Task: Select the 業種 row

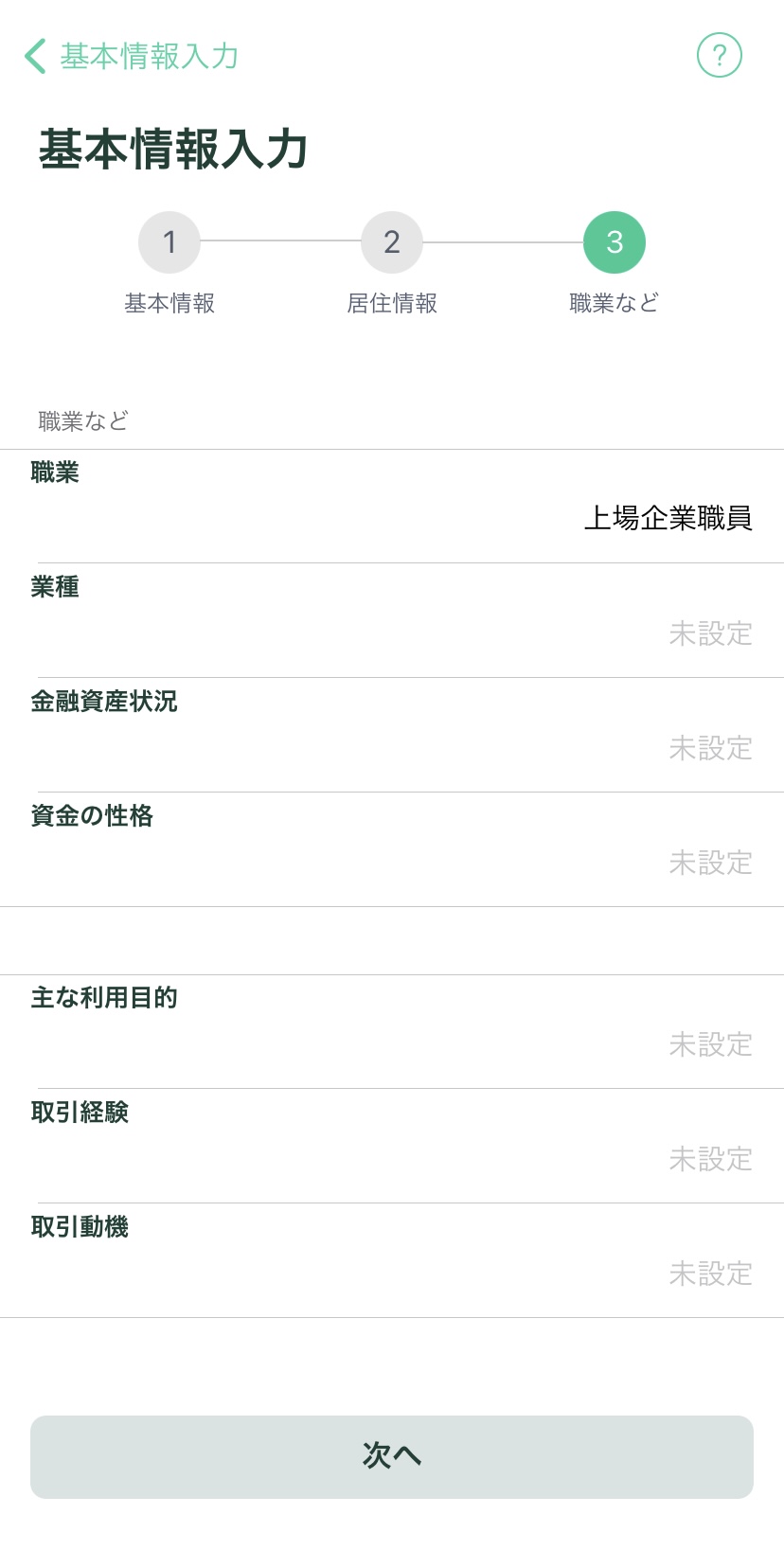Action: click(x=392, y=620)
